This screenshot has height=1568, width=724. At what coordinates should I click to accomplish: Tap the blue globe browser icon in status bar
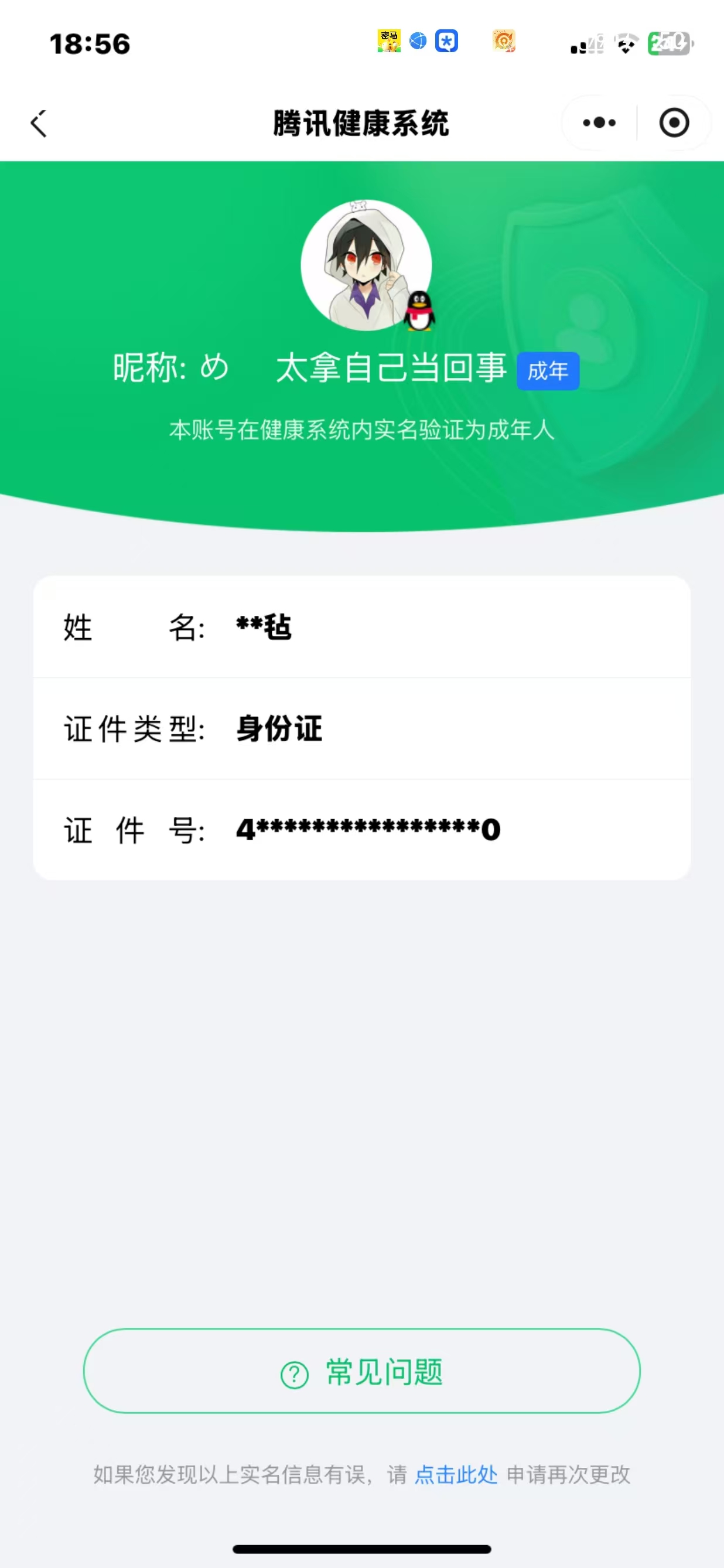418,41
